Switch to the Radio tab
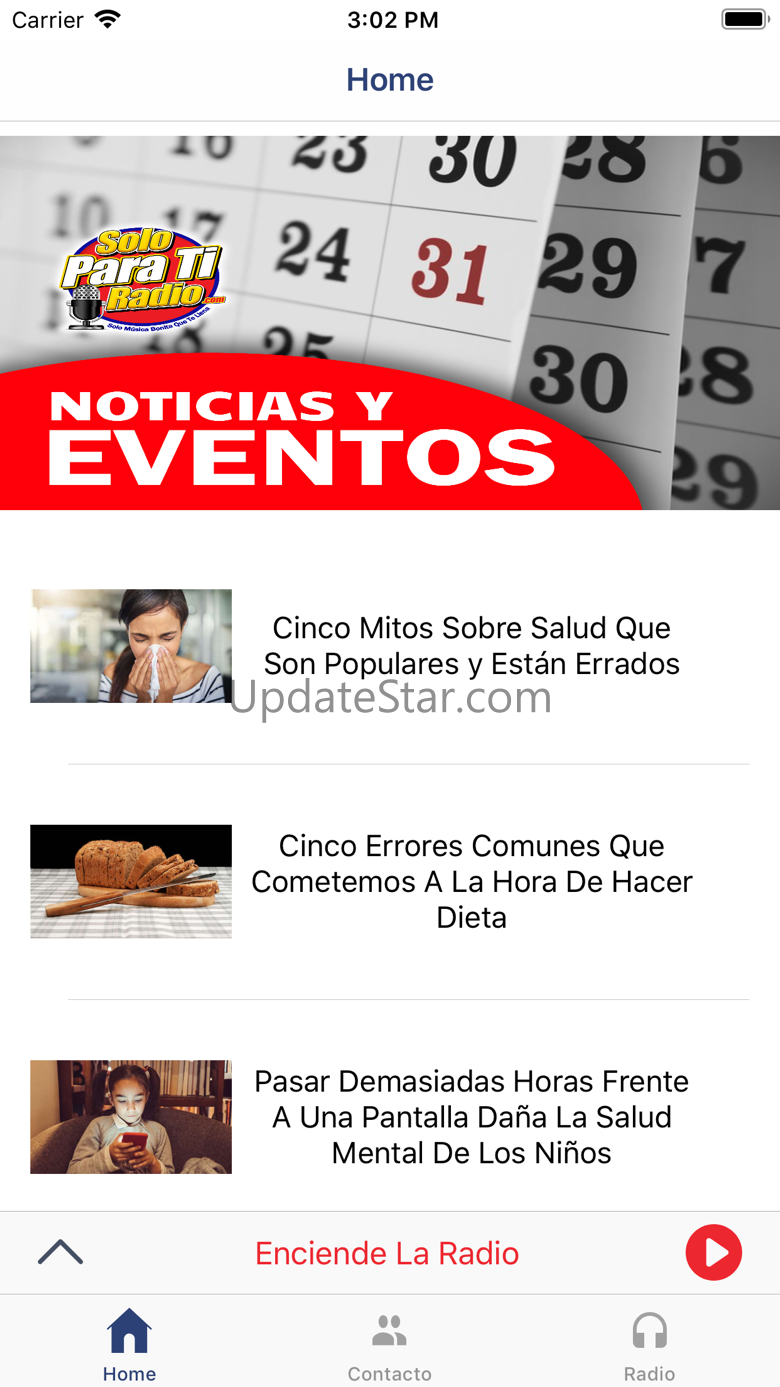This screenshot has width=780, height=1387. (x=650, y=1346)
